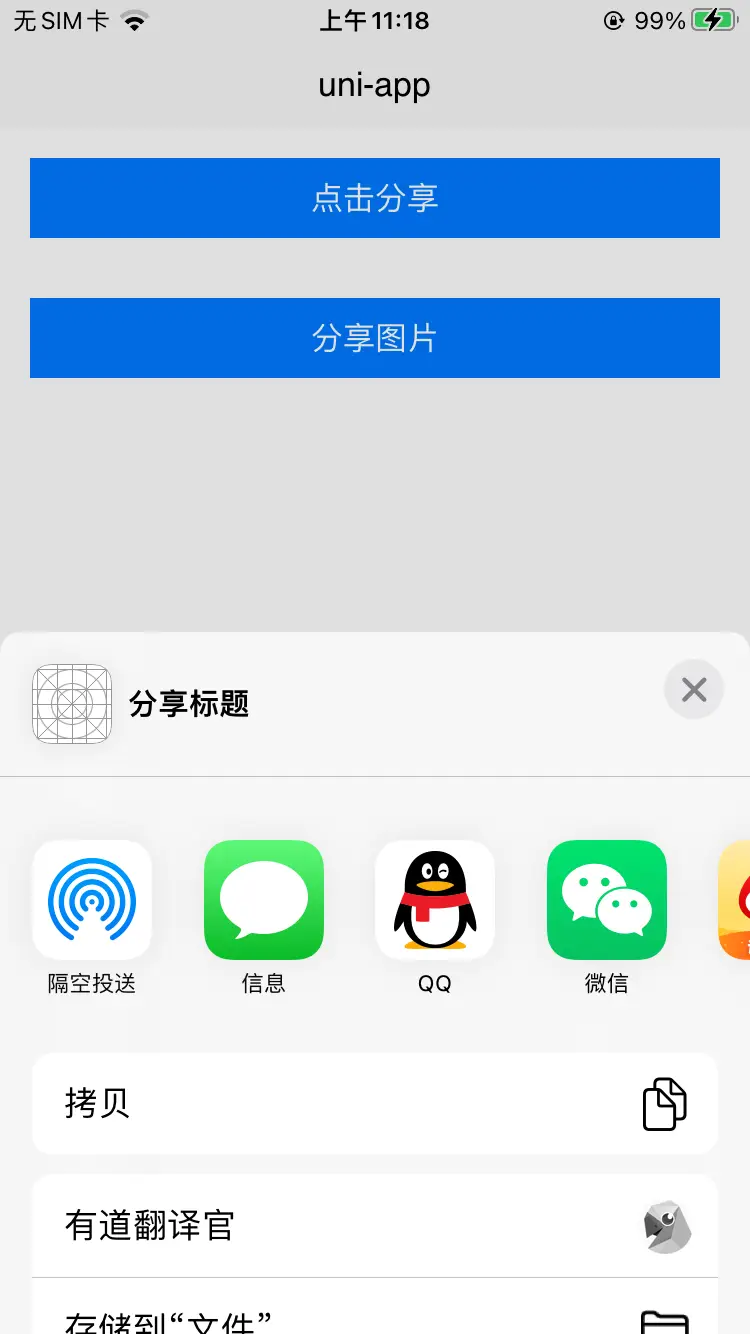The width and height of the screenshot is (750, 1334).
Task: Share via AirDrop (隔空投送)
Action: click(92, 900)
